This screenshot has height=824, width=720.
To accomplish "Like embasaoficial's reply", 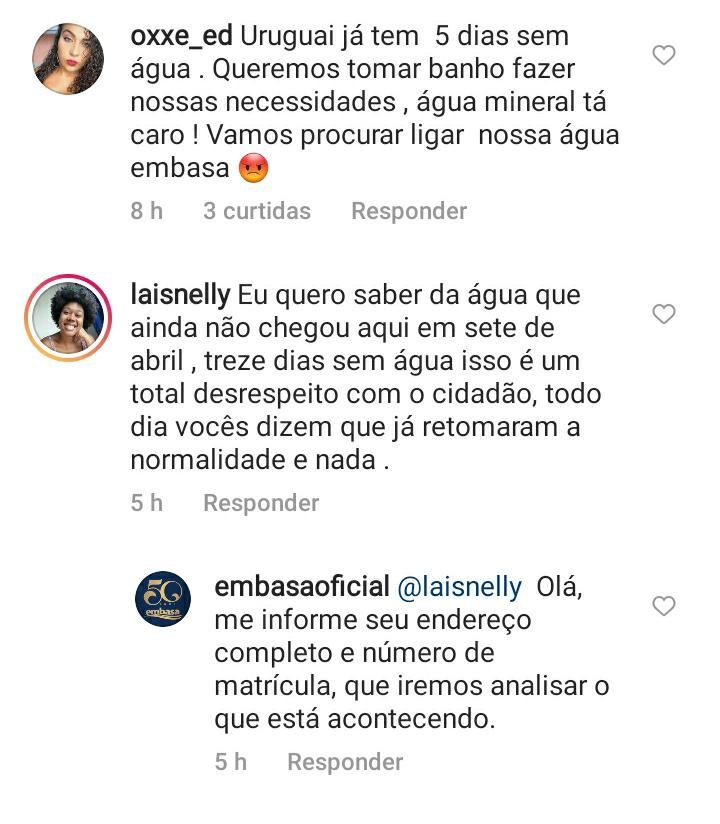I will [664, 606].
